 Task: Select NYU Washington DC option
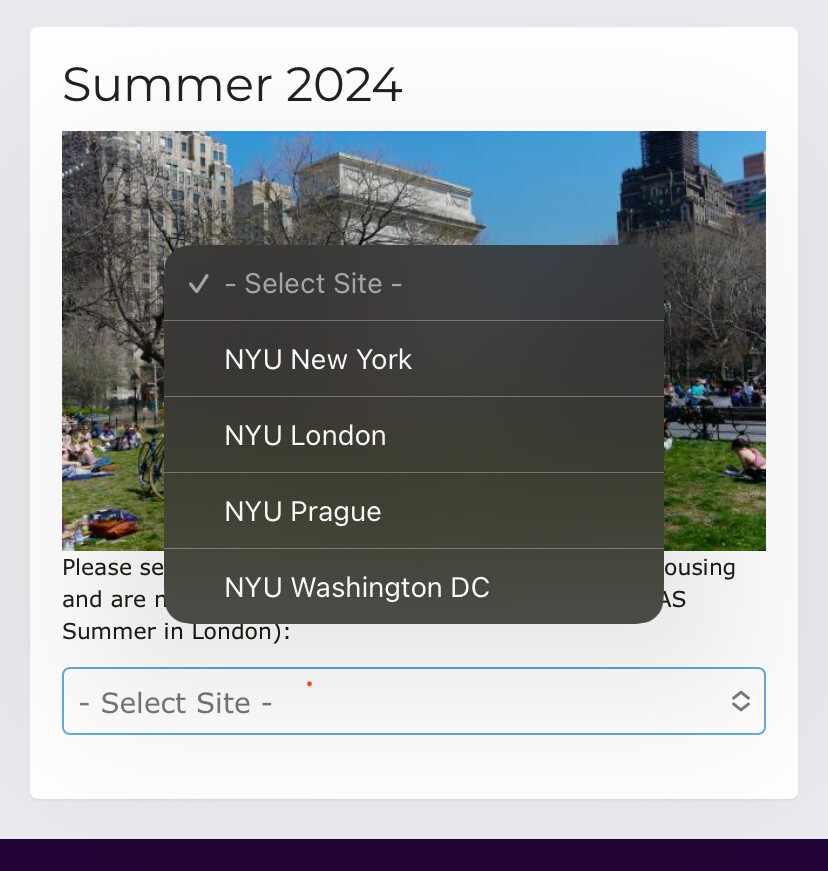(357, 587)
